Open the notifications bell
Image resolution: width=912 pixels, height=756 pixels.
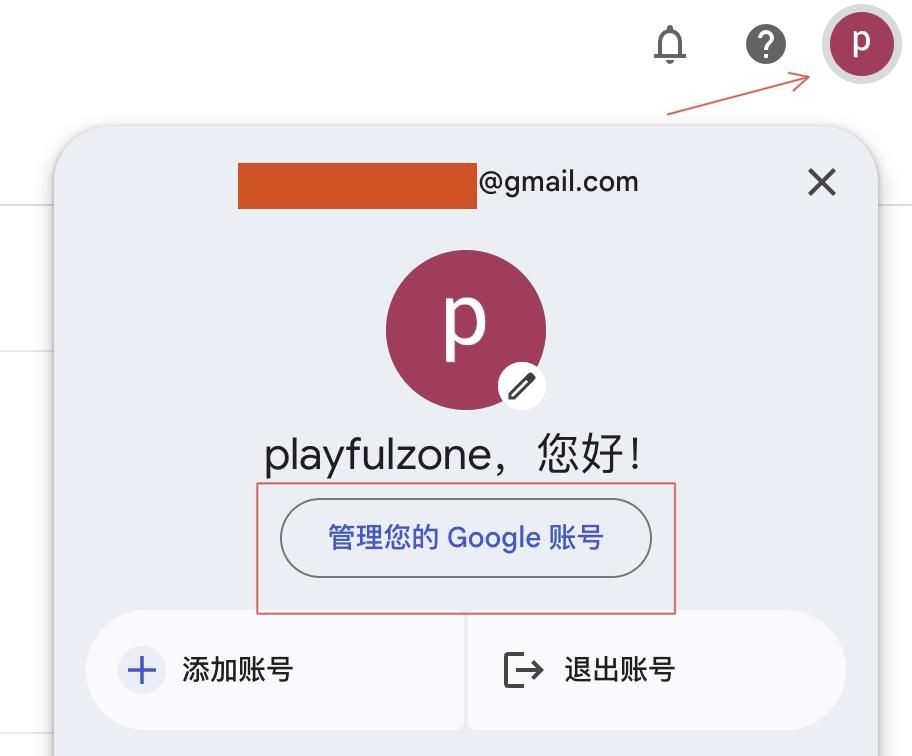click(670, 44)
